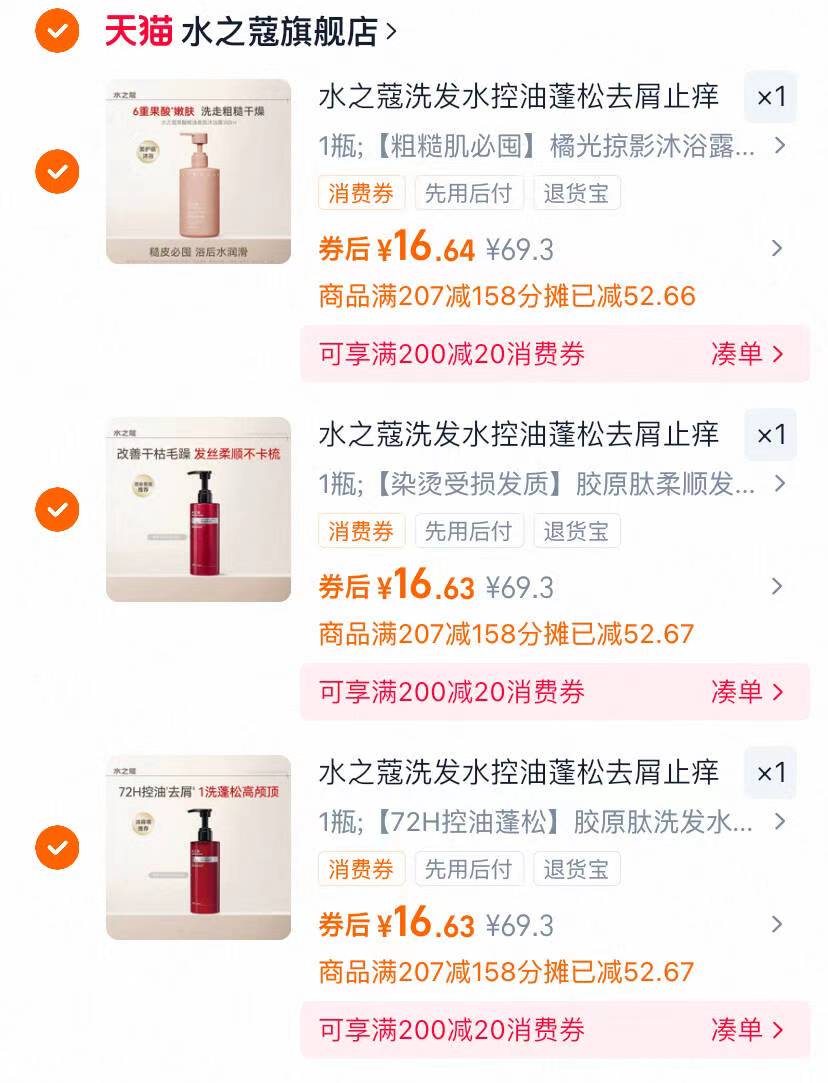Tap the ×1 quantity label on first product
This screenshot has height=1083, width=828.
770,98
